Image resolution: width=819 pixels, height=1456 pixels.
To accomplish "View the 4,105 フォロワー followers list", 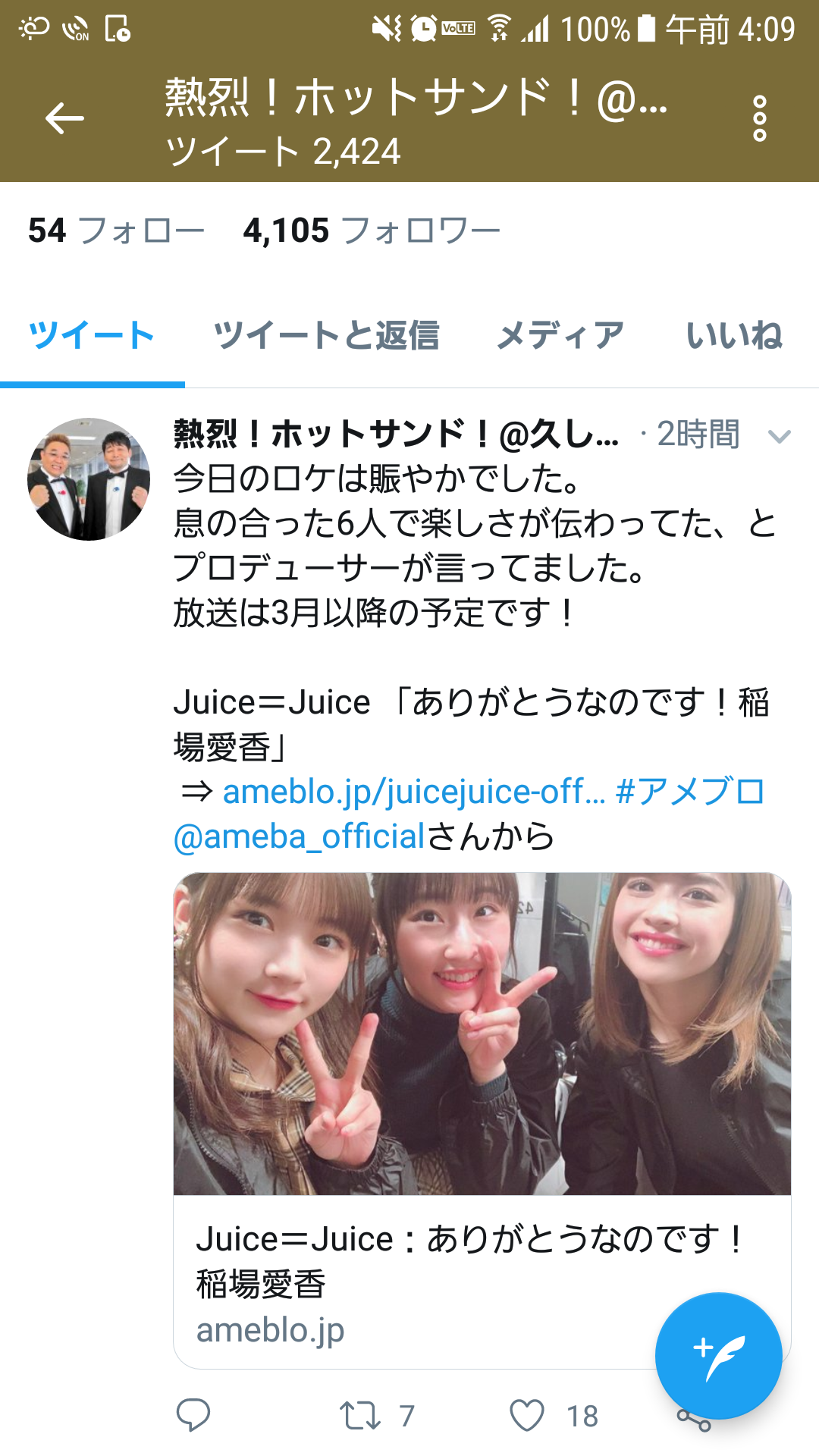I will (372, 231).
